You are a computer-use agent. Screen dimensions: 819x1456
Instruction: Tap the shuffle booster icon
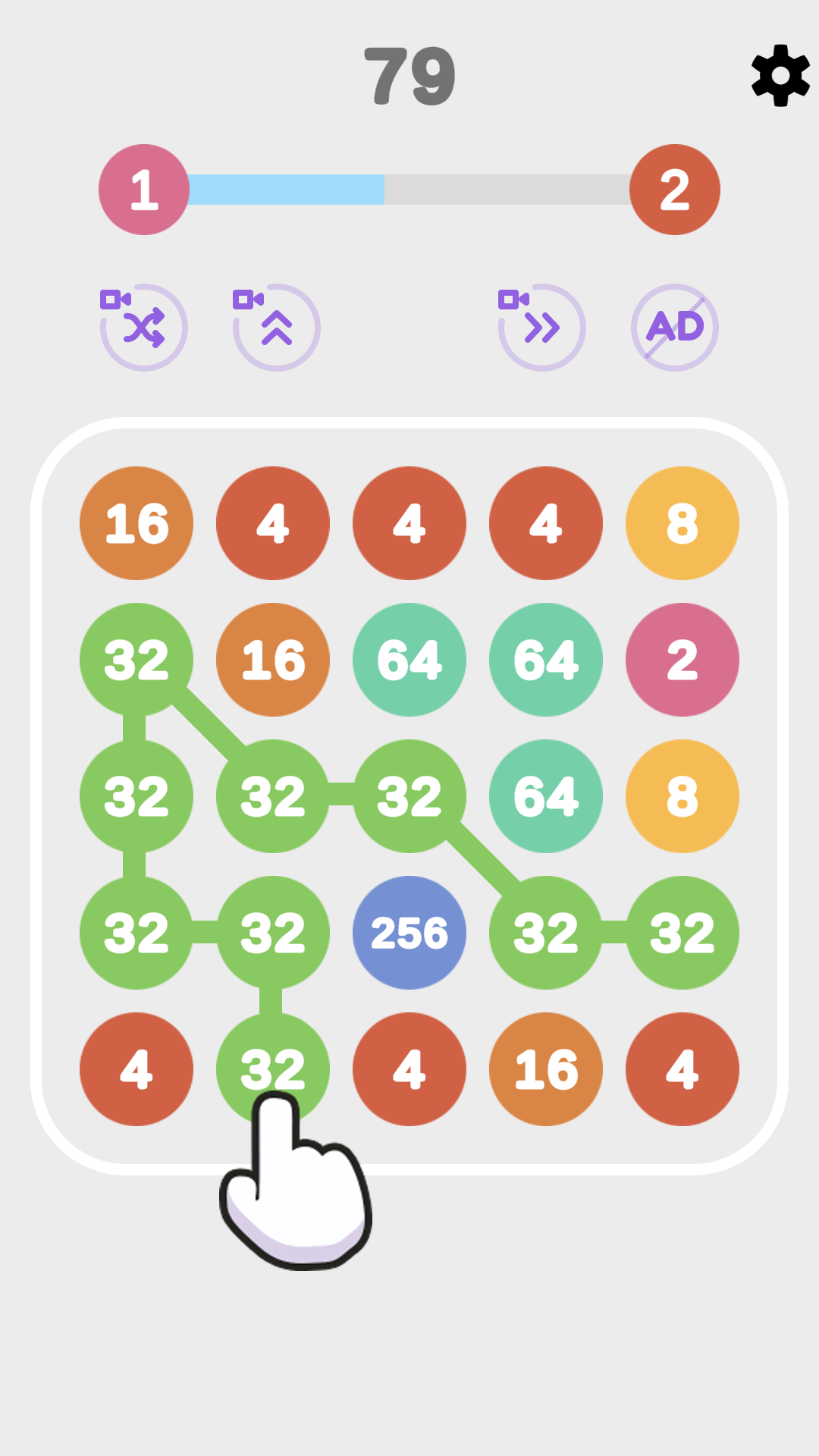click(144, 328)
